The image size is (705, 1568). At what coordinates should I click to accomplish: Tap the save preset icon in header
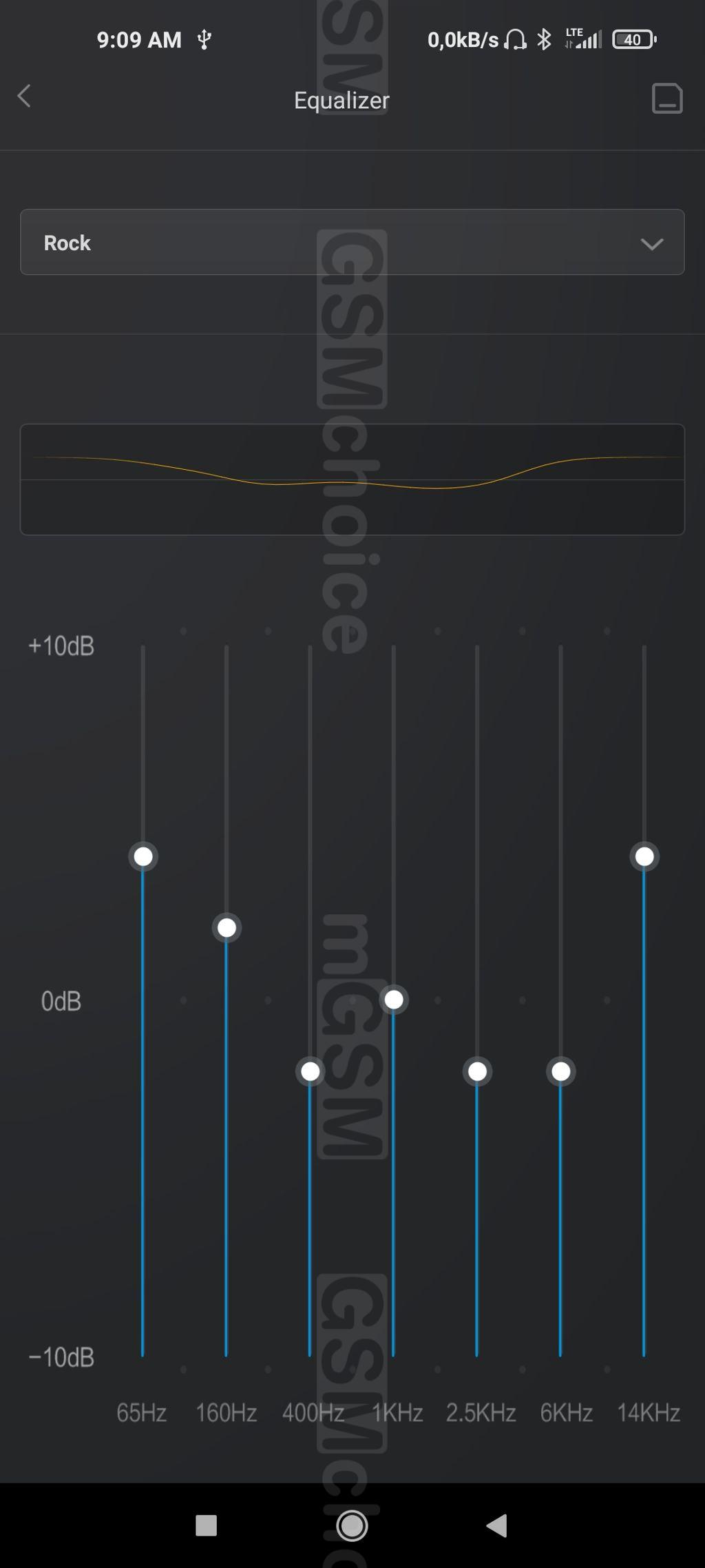[666, 99]
